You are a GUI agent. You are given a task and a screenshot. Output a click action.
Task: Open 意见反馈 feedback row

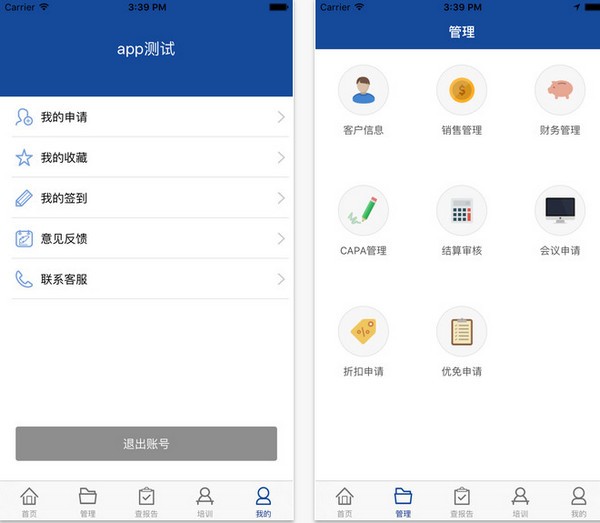[x=150, y=239]
